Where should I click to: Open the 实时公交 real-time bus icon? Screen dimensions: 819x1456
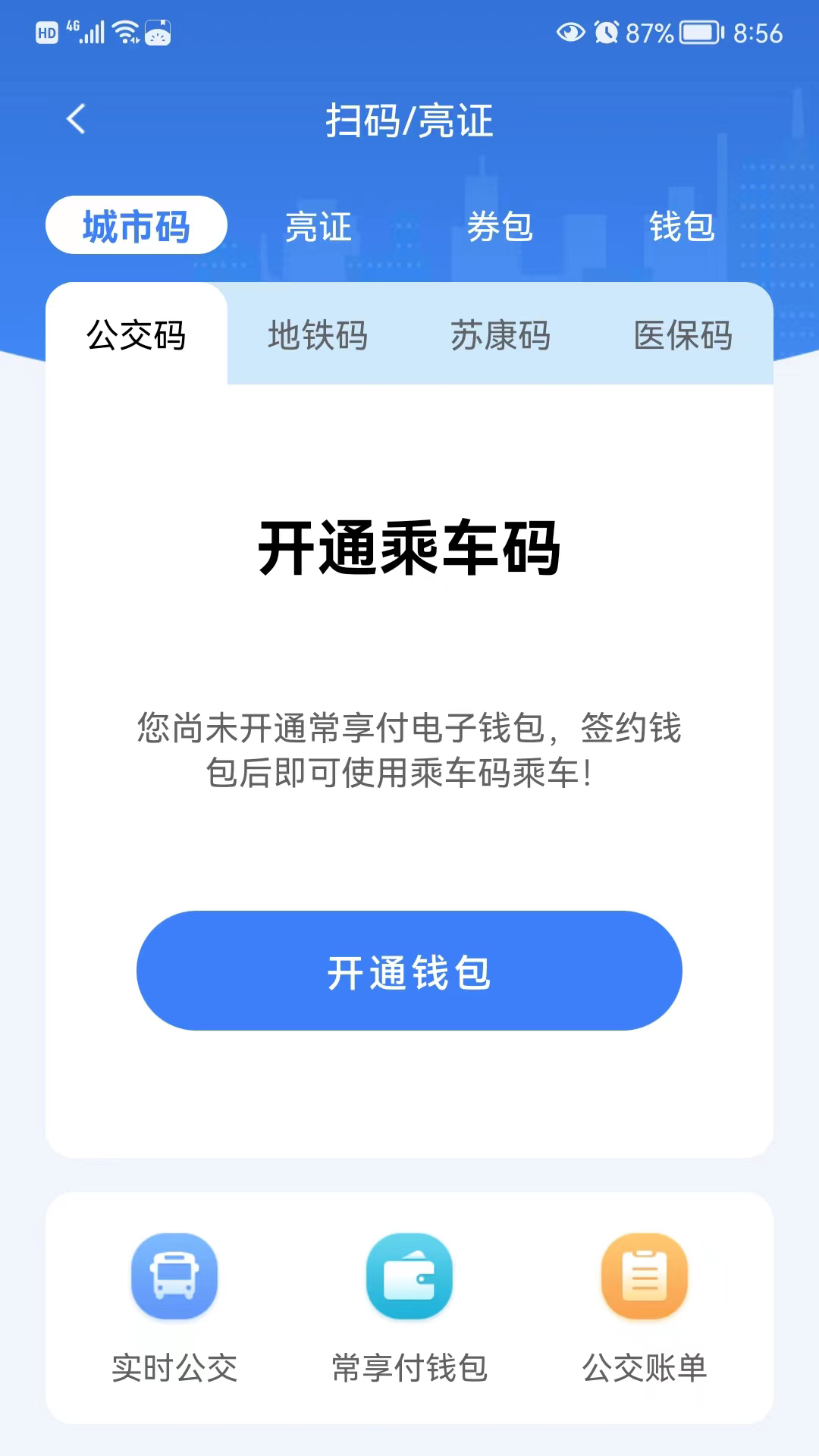pos(173,1278)
